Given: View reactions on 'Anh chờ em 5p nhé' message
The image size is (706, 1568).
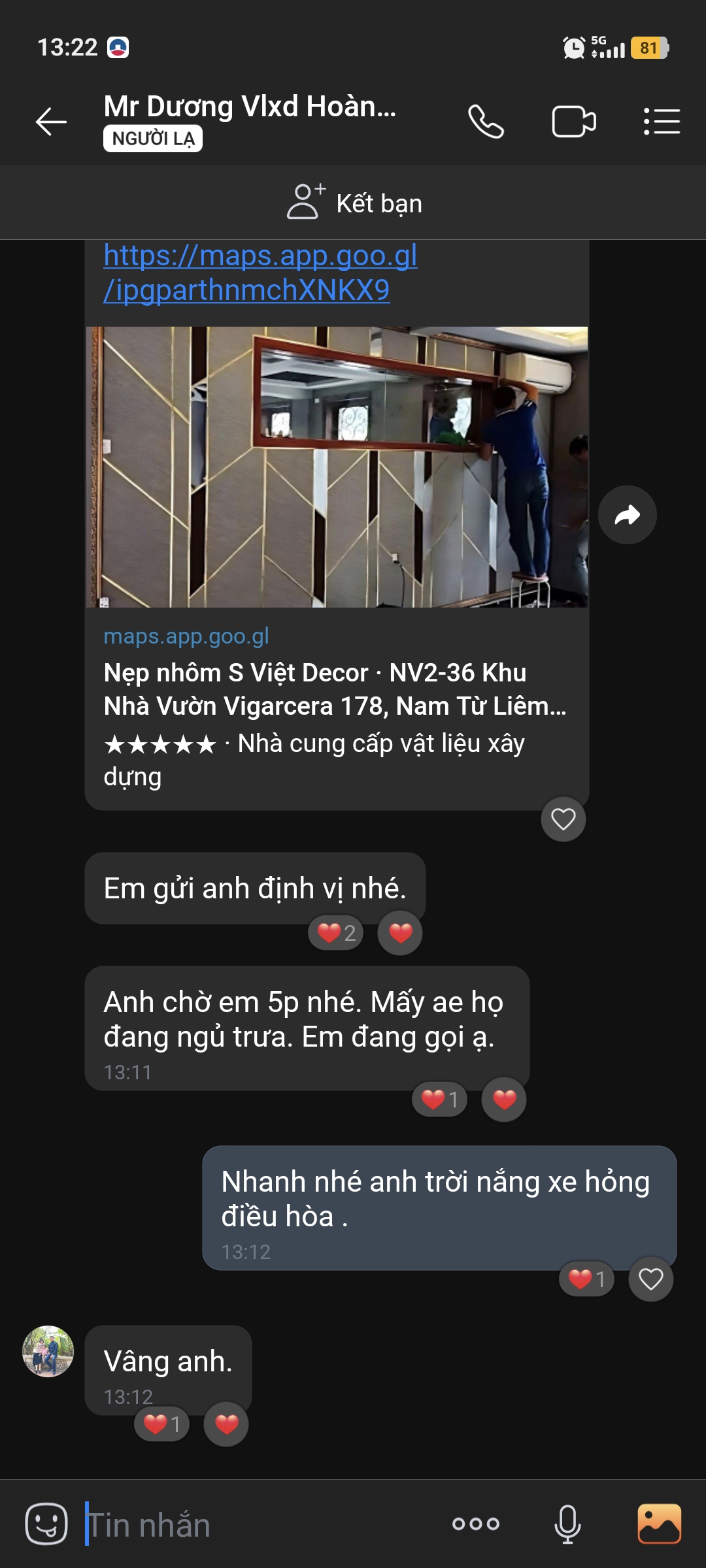Looking at the screenshot, I should point(439,1100).
